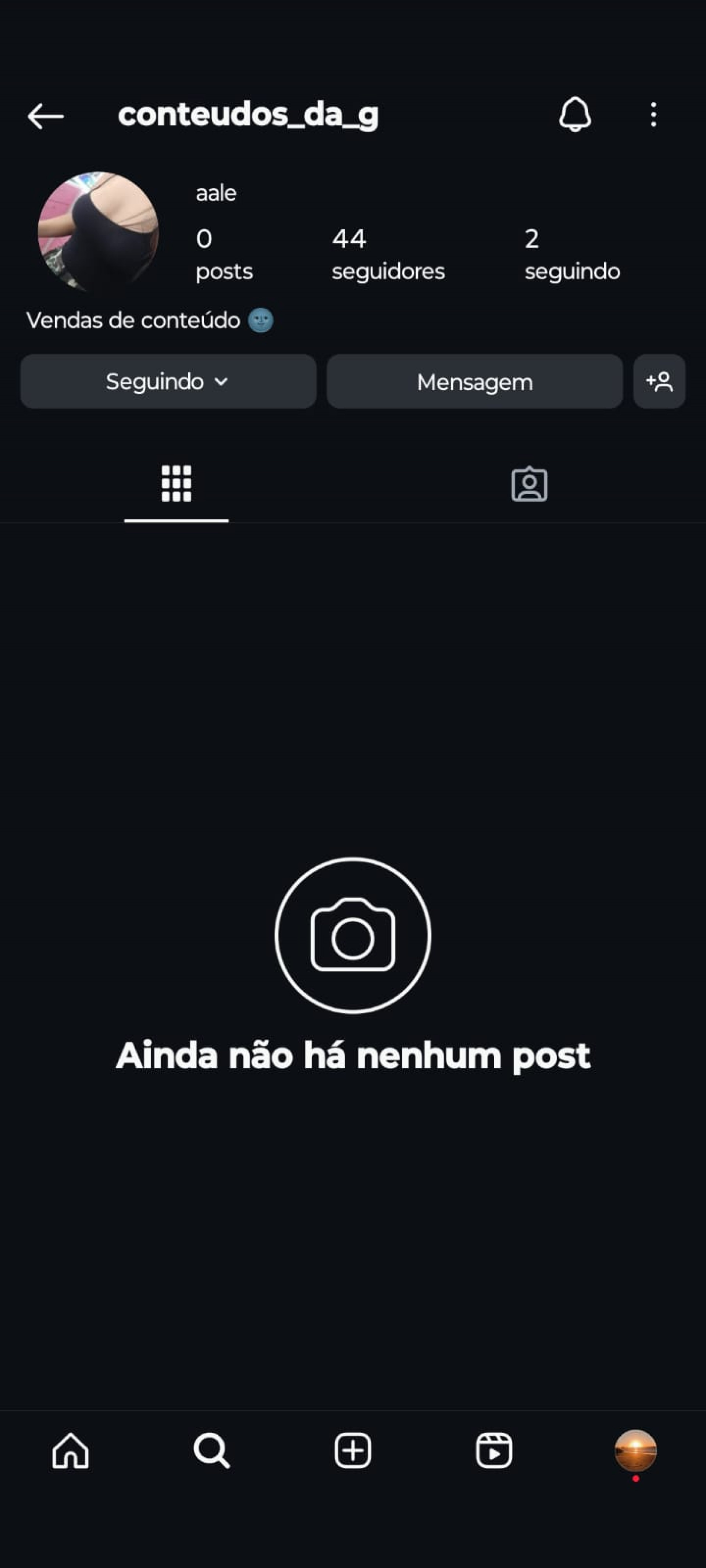
Task: Open the 44 seguidores list
Action: pos(388,254)
